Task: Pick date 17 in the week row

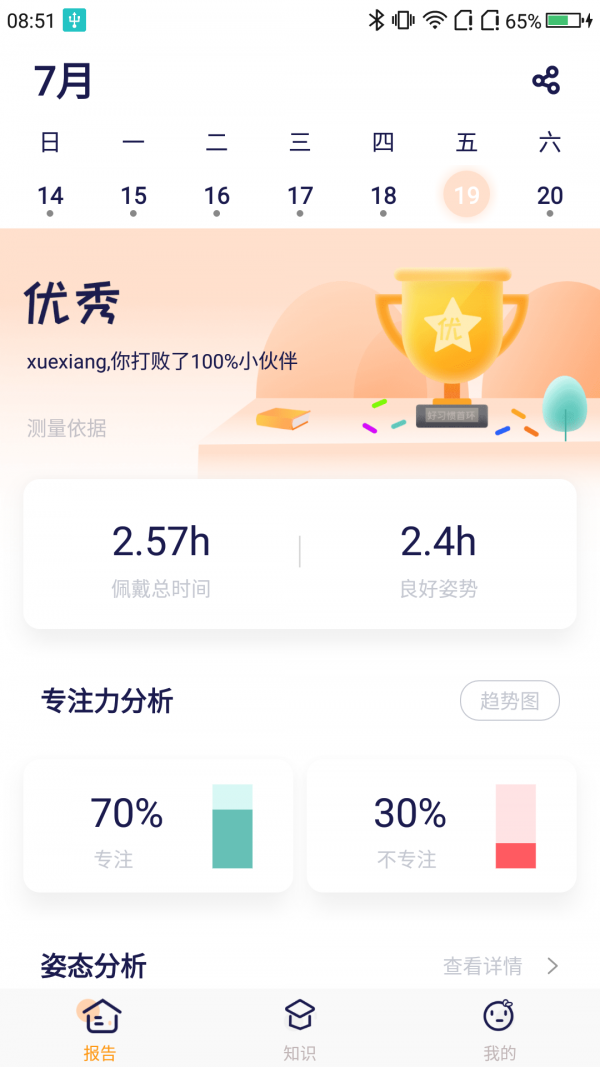Action: [300, 196]
